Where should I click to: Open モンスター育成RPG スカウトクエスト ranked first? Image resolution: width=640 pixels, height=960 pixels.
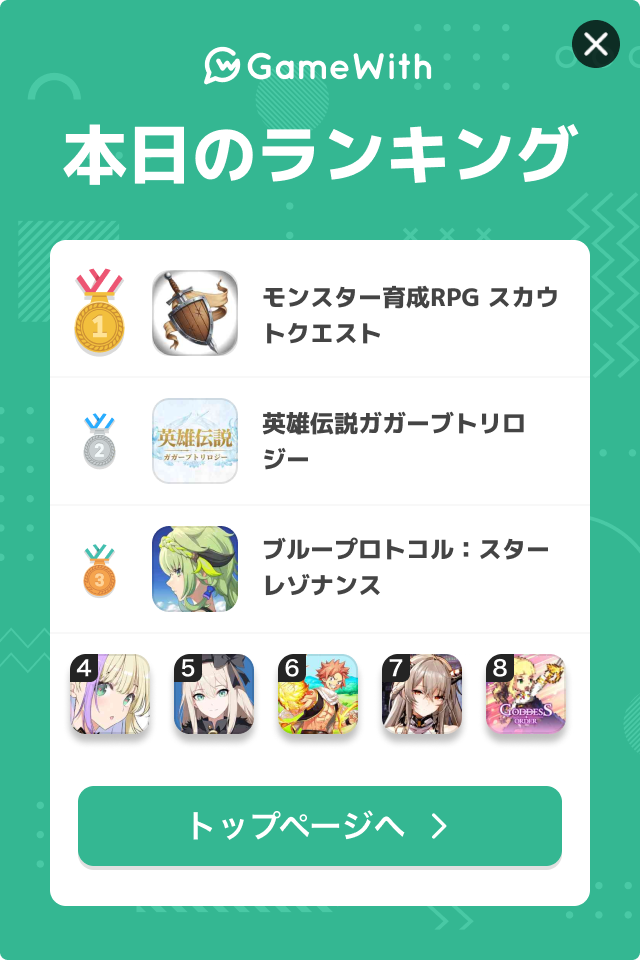(320, 314)
